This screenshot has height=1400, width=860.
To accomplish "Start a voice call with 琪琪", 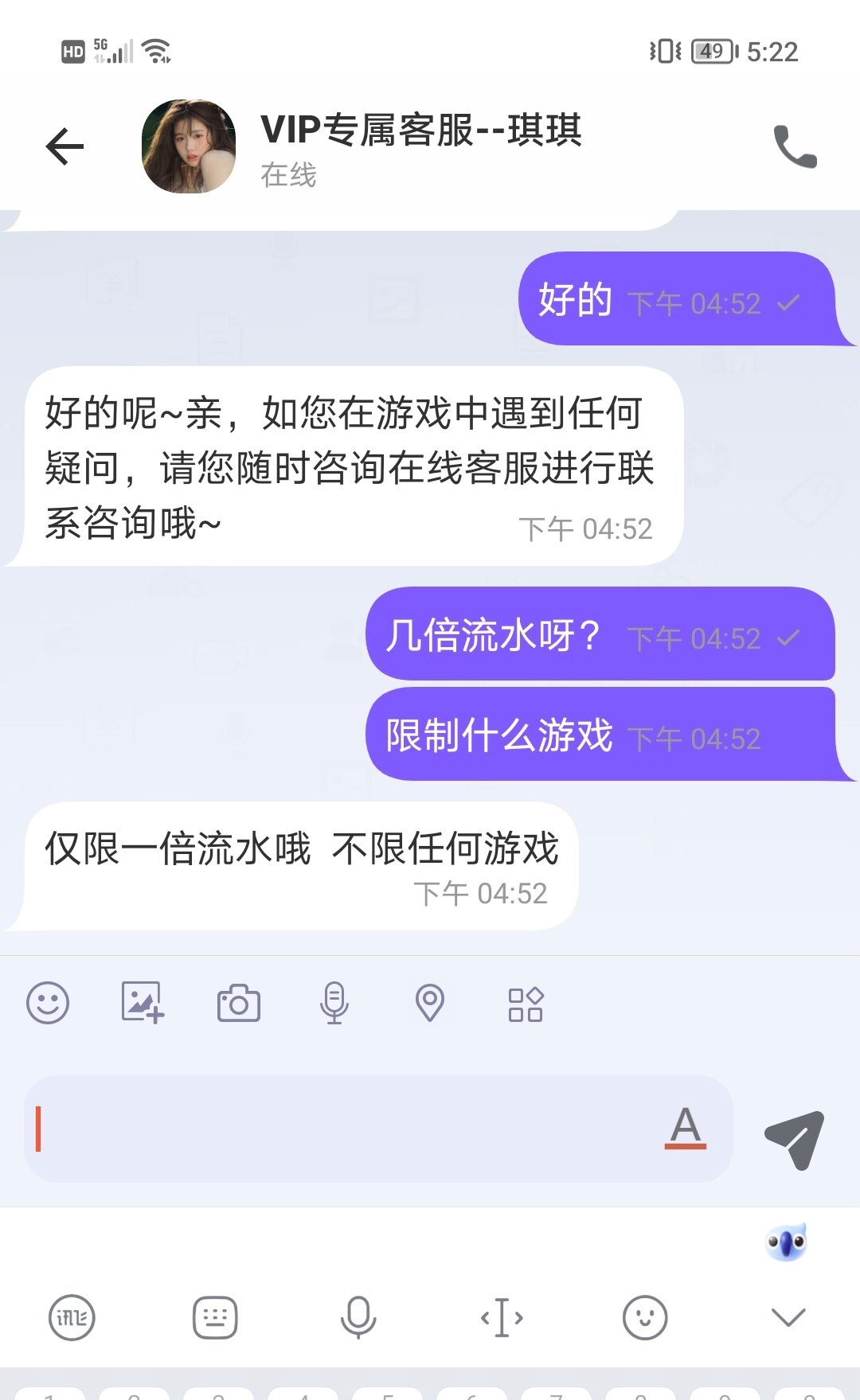I will [795, 146].
